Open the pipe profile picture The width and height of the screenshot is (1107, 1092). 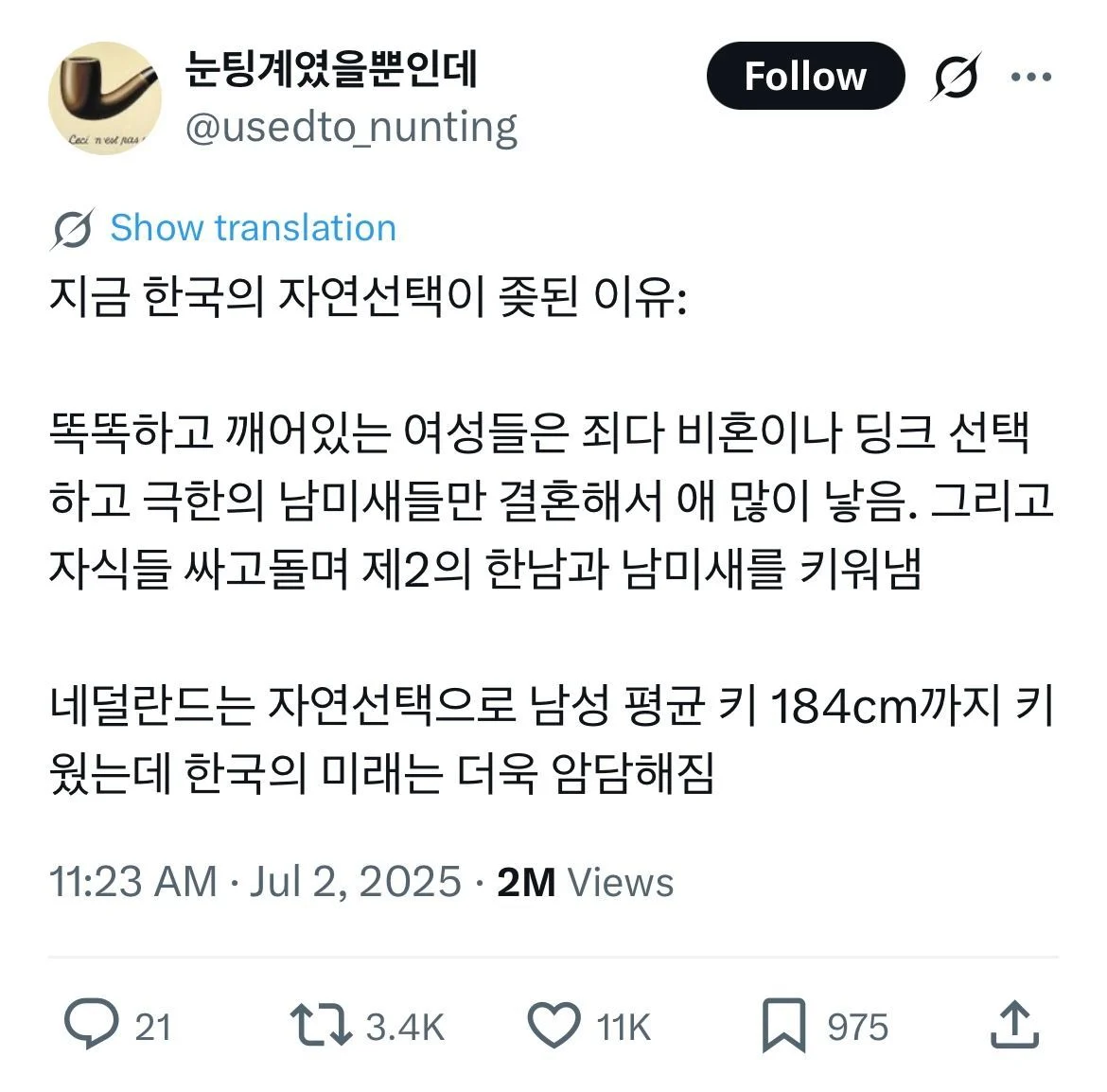[x=104, y=97]
